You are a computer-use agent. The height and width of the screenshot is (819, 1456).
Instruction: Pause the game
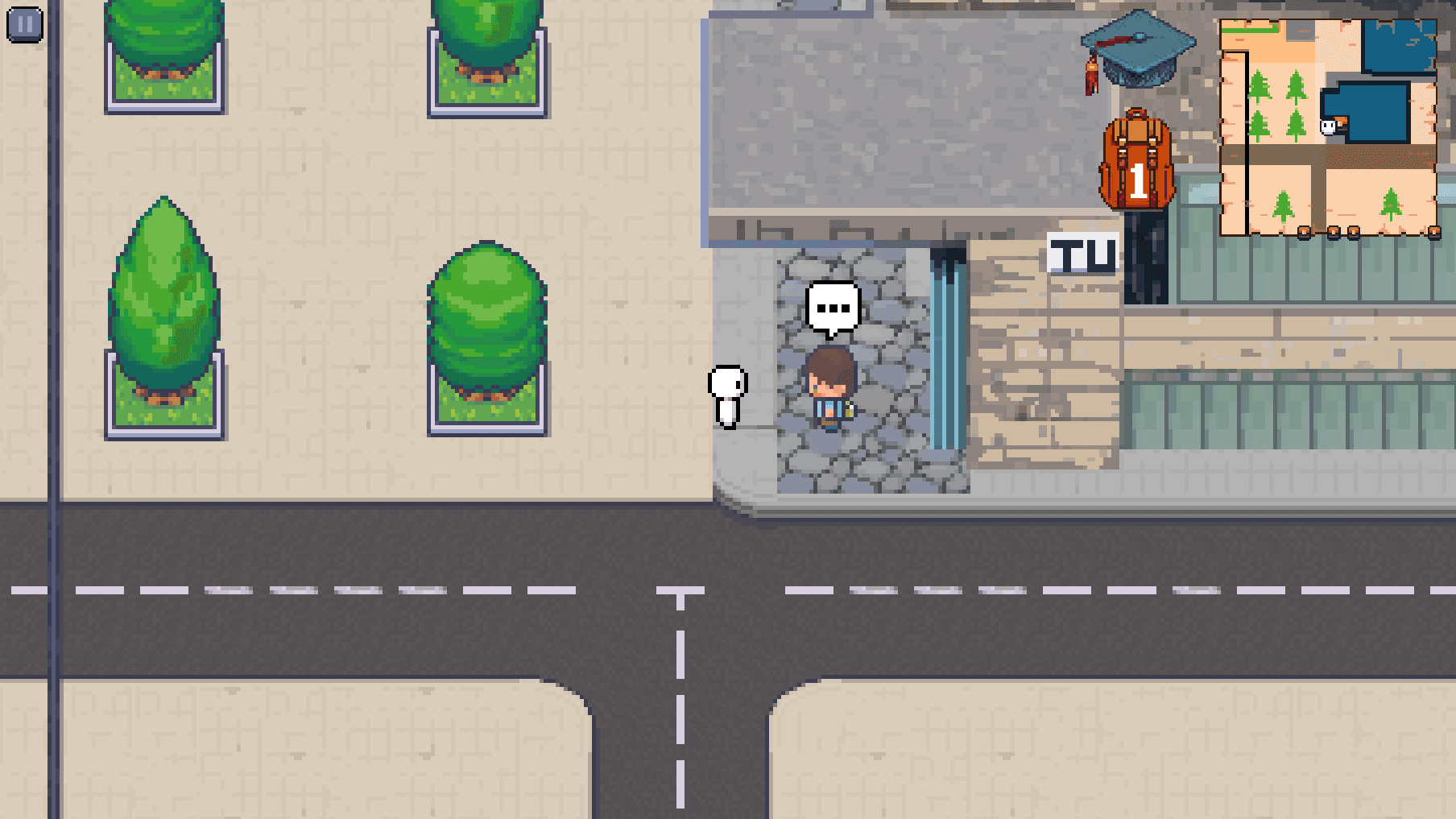pos(25,25)
